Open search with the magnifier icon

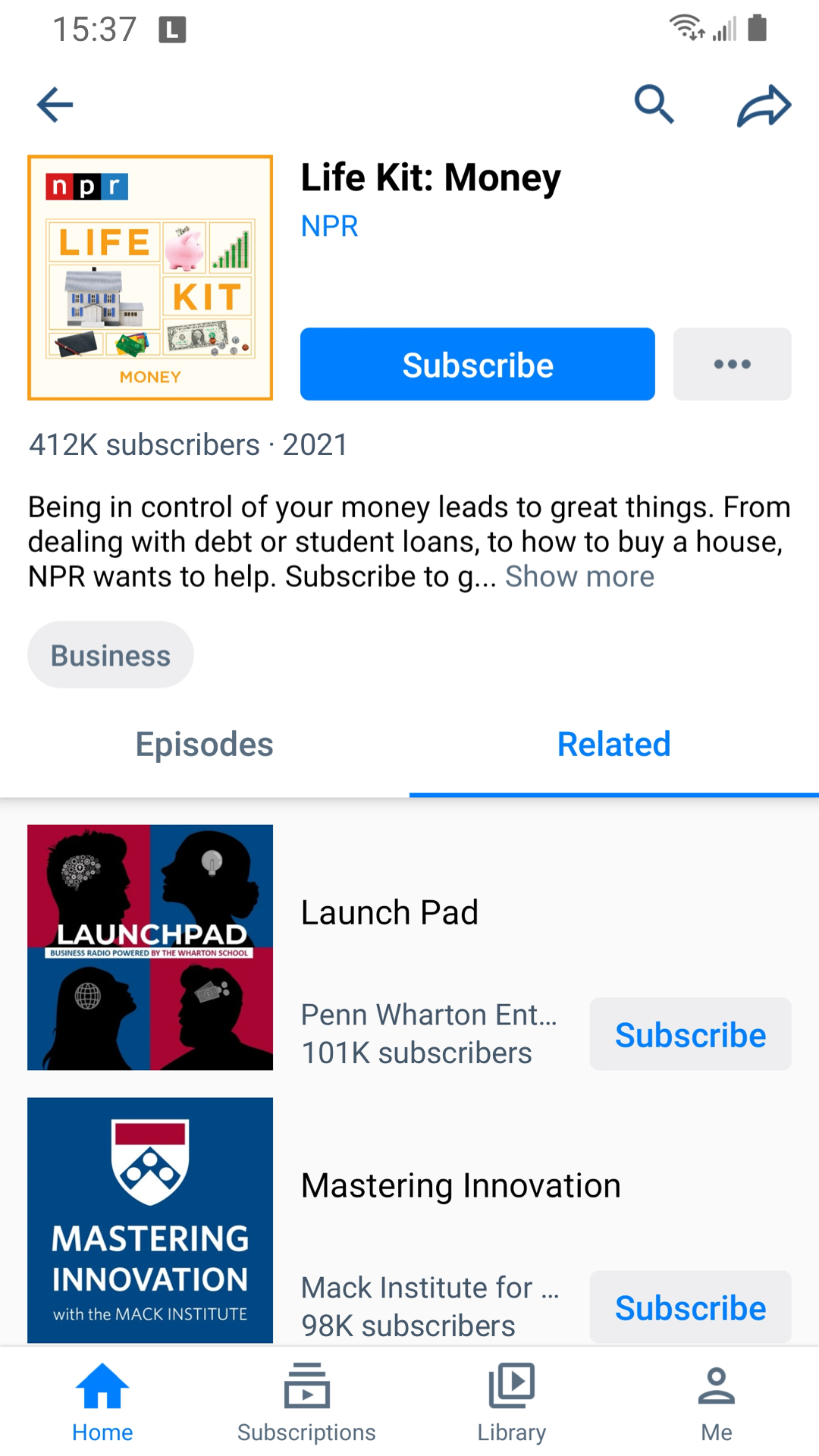654,105
